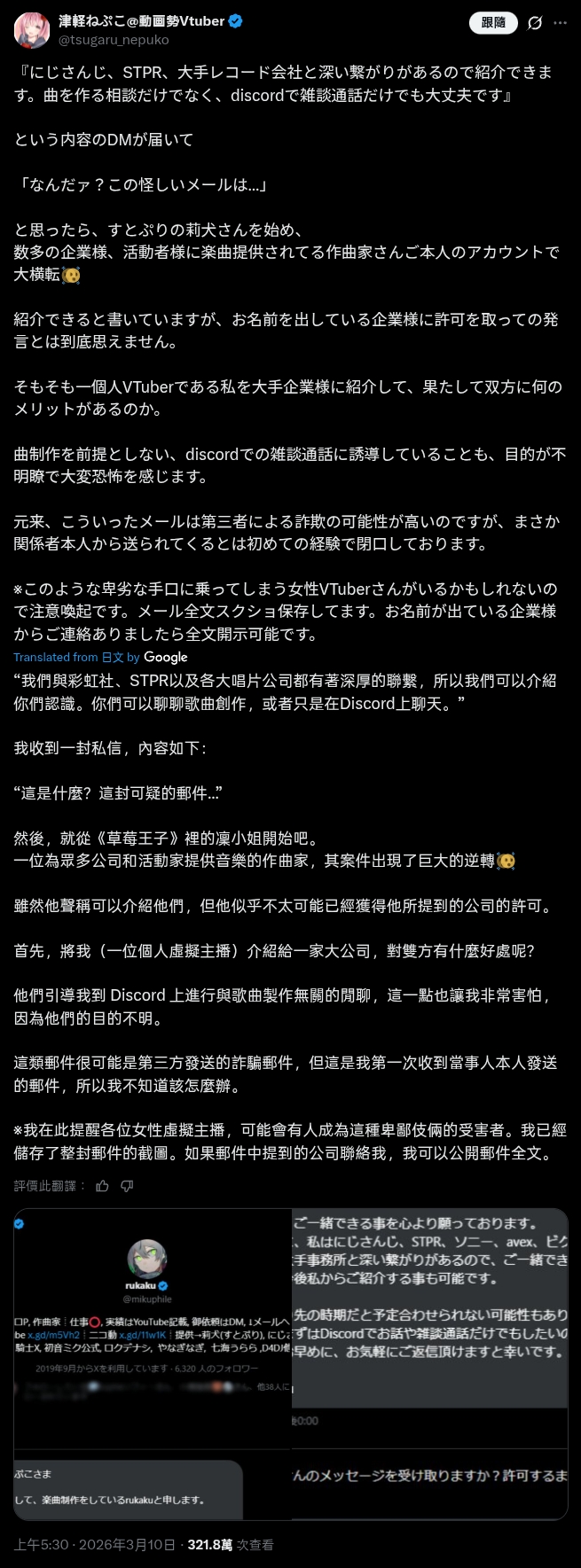Open the @tsugaru_nepuko handle link
The width and height of the screenshot is (581, 1568).
point(114,40)
